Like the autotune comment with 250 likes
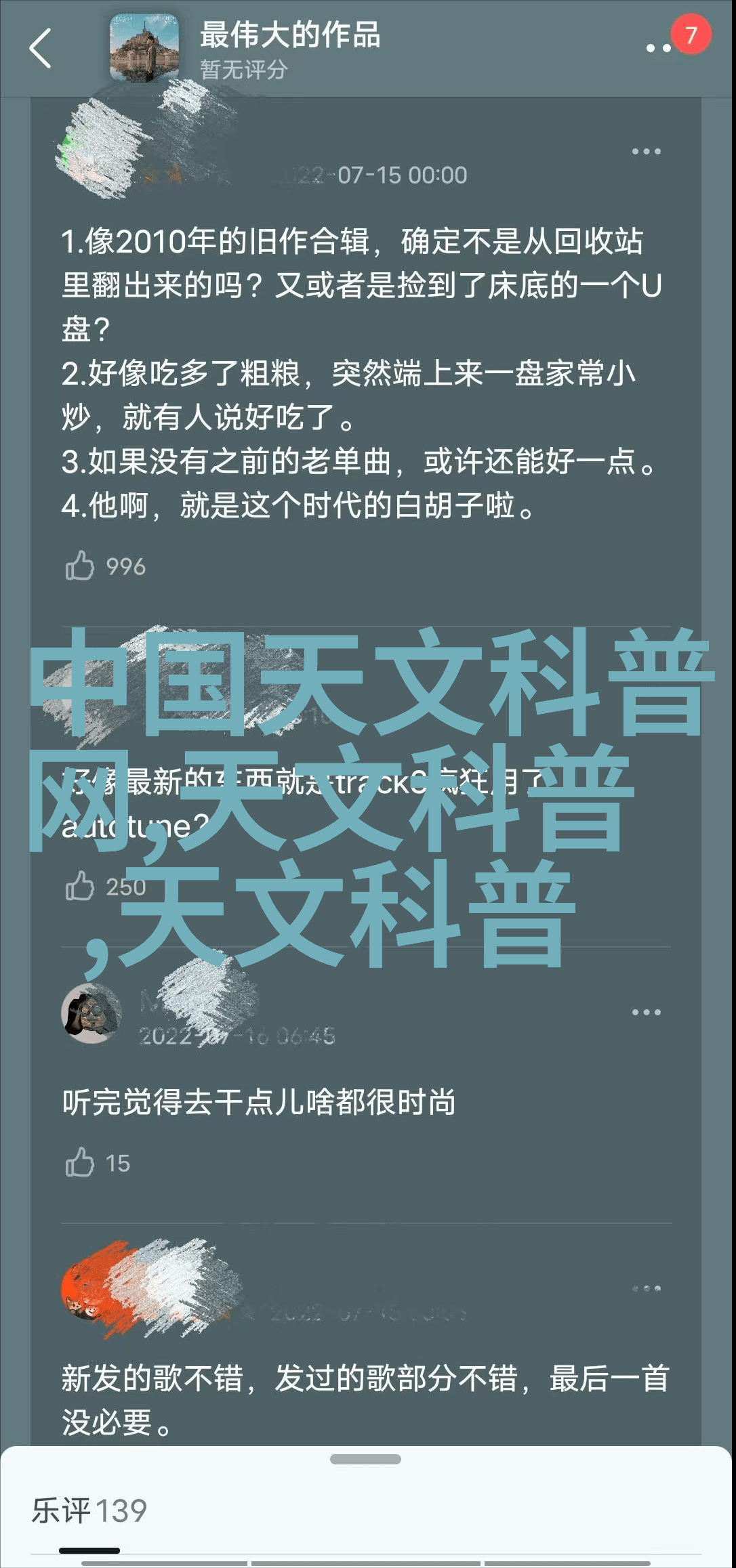 80,885
